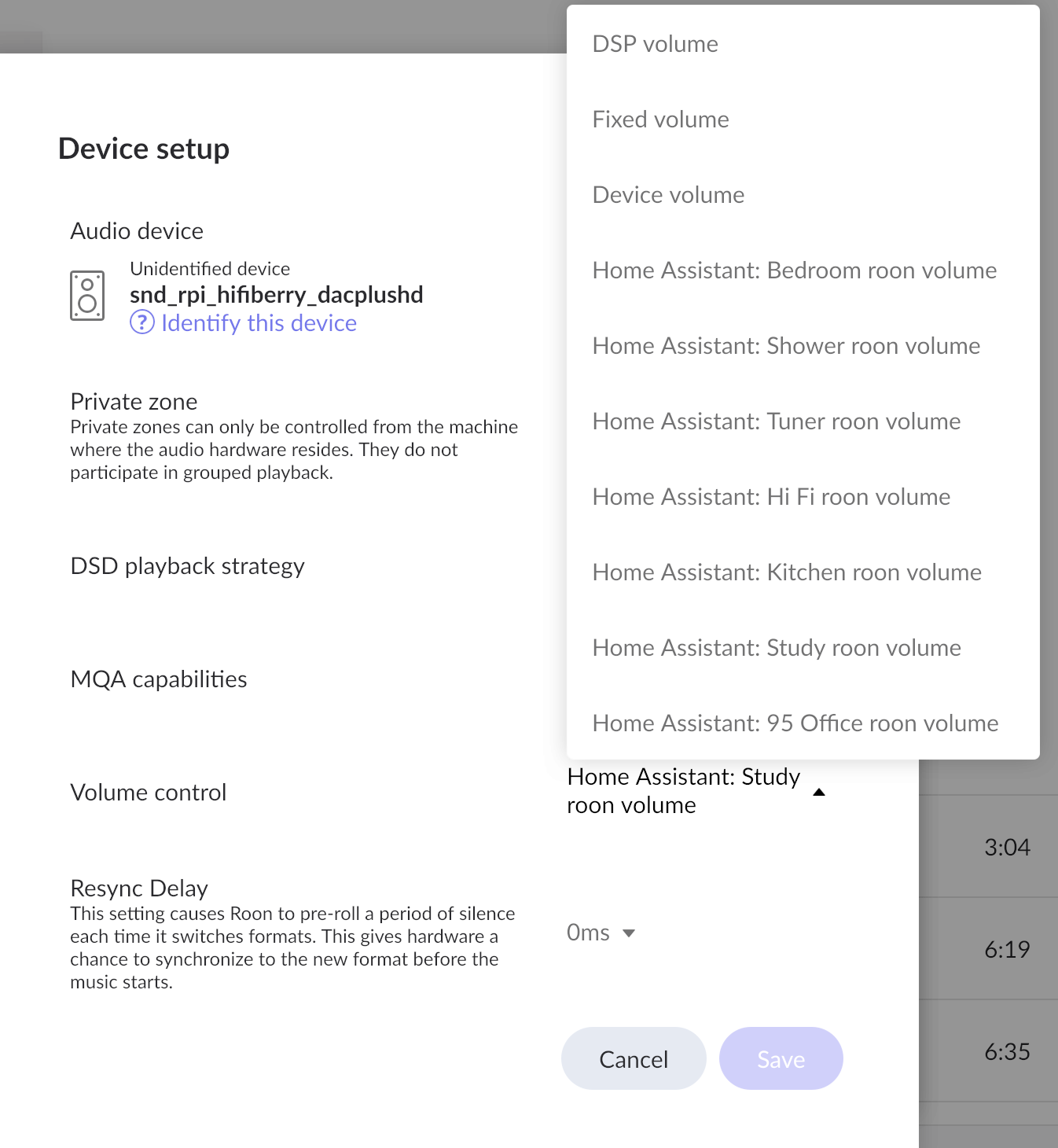Image resolution: width=1058 pixels, height=1148 pixels.
Task: Tap Identify this device link
Action: (258, 323)
